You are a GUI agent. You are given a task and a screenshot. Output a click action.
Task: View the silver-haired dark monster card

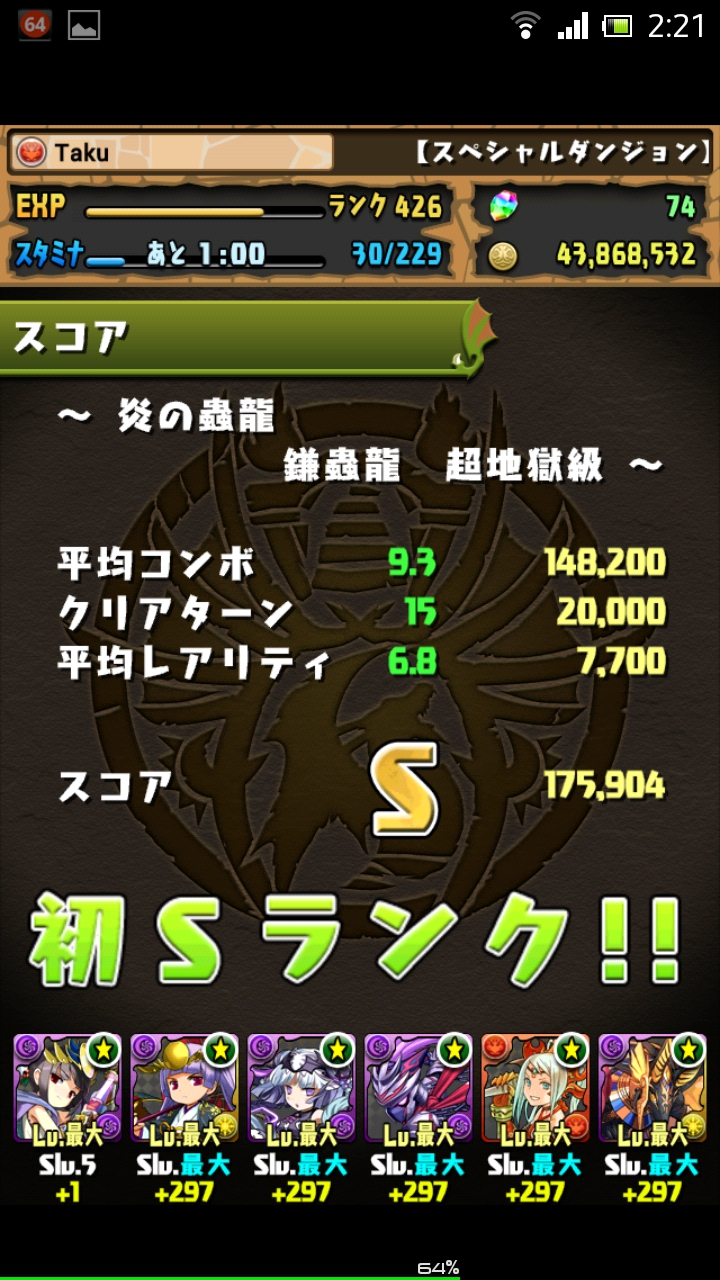coord(301,1088)
